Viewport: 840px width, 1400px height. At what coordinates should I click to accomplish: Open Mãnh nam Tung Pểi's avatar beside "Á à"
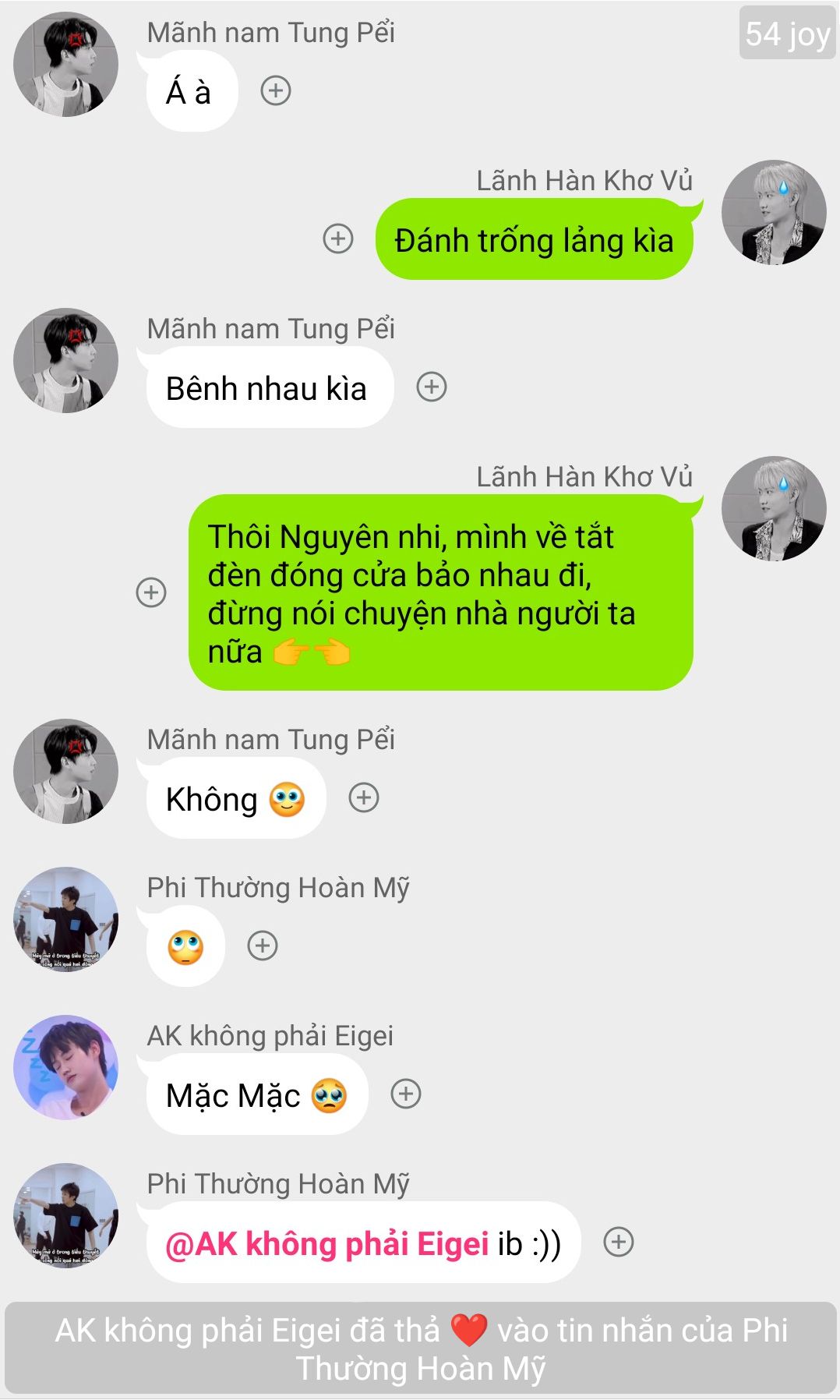point(66,65)
